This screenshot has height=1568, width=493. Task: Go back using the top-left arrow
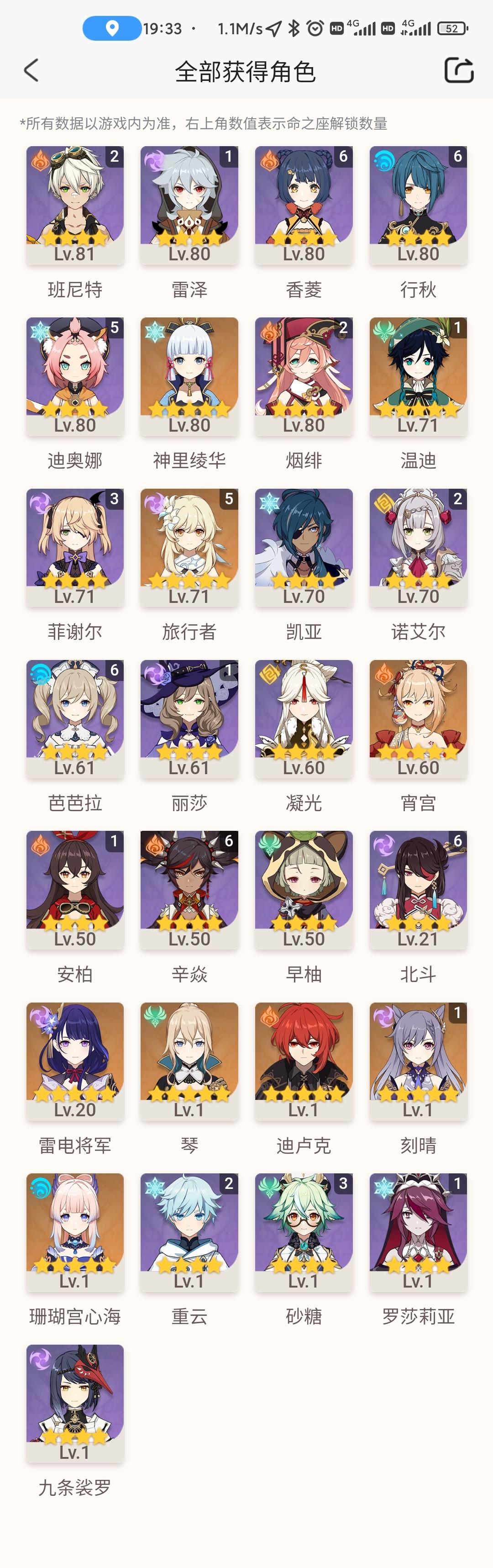pyautogui.click(x=31, y=71)
